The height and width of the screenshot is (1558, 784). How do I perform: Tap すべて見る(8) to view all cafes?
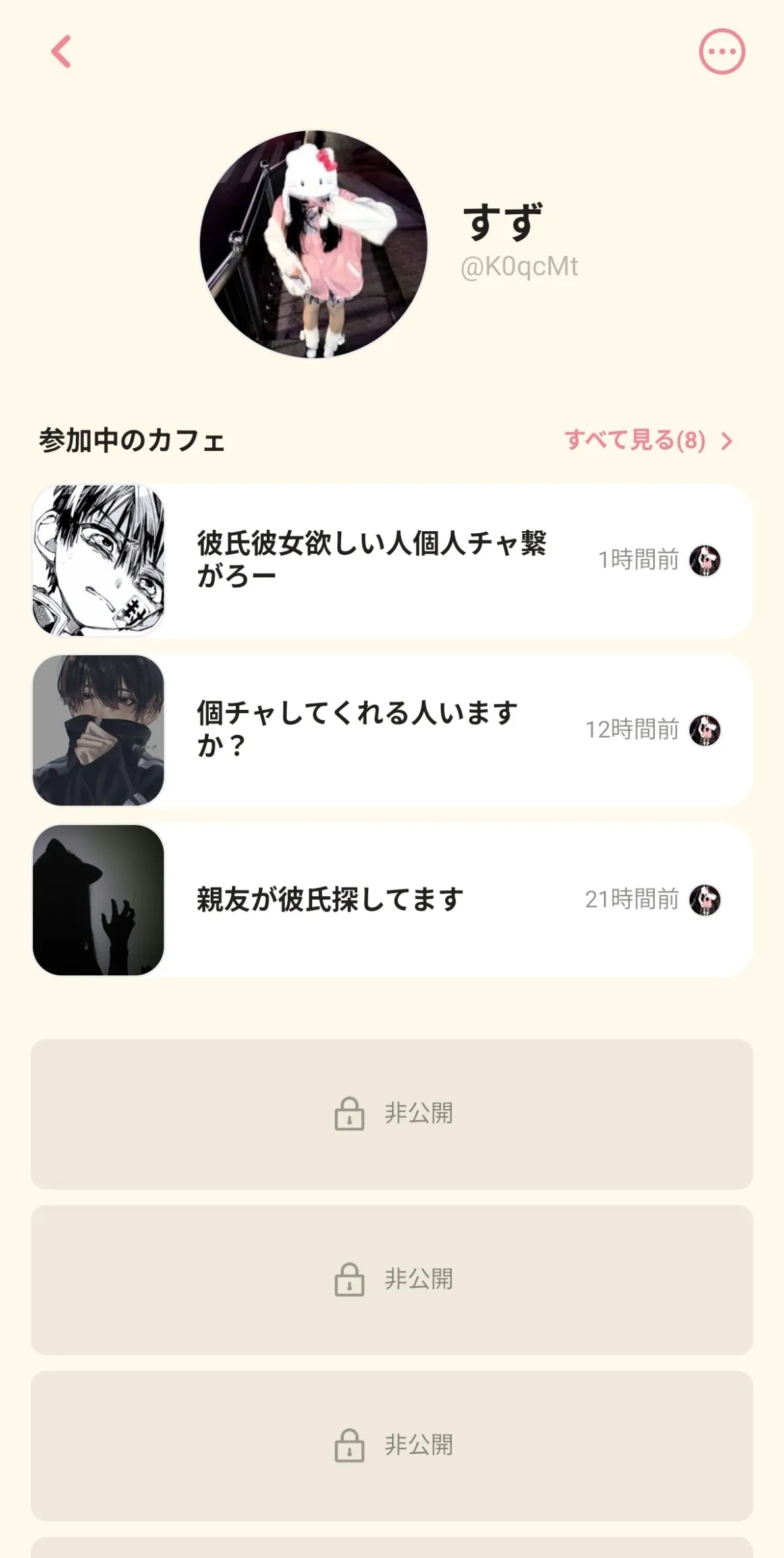[648, 440]
